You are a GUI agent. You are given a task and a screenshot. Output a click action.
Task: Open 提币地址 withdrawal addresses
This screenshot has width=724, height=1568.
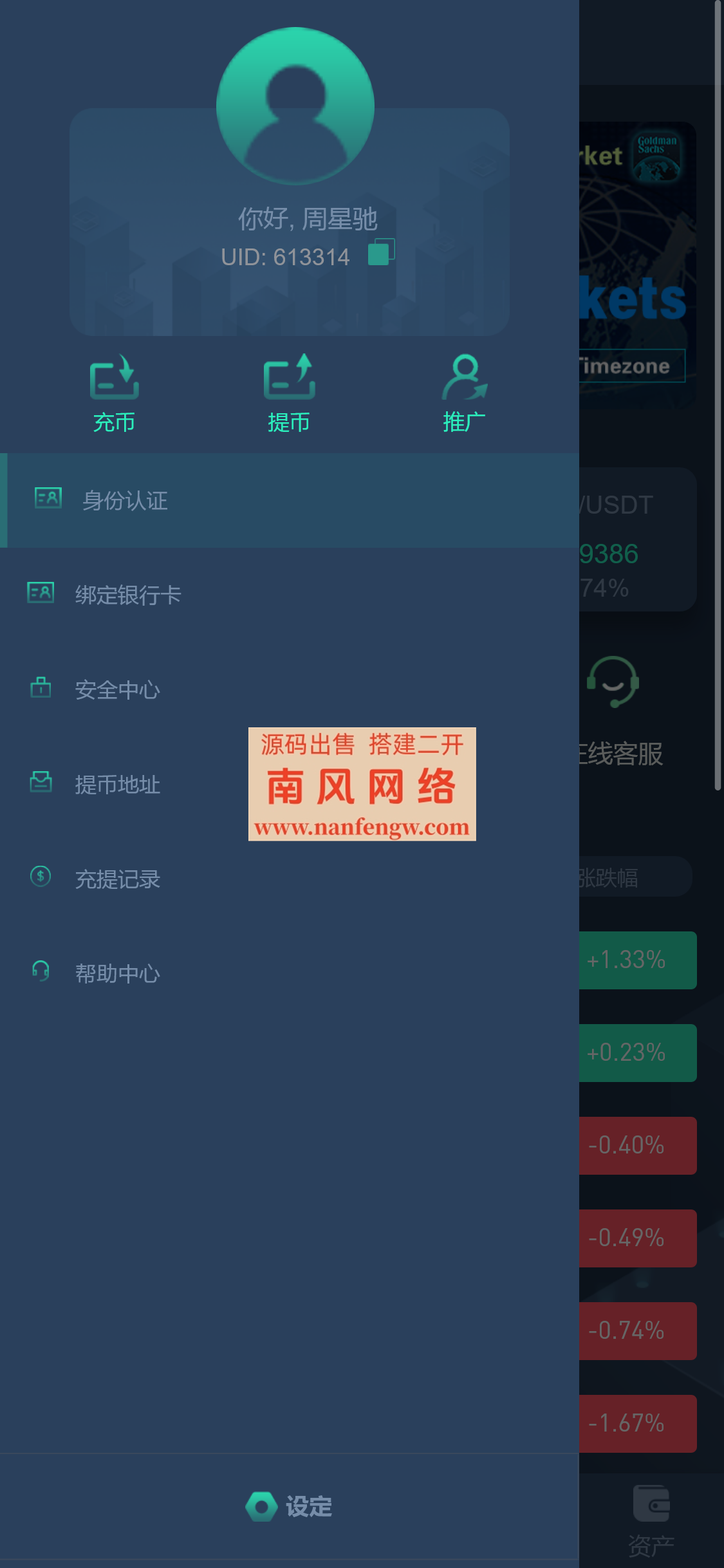click(117, 784)
